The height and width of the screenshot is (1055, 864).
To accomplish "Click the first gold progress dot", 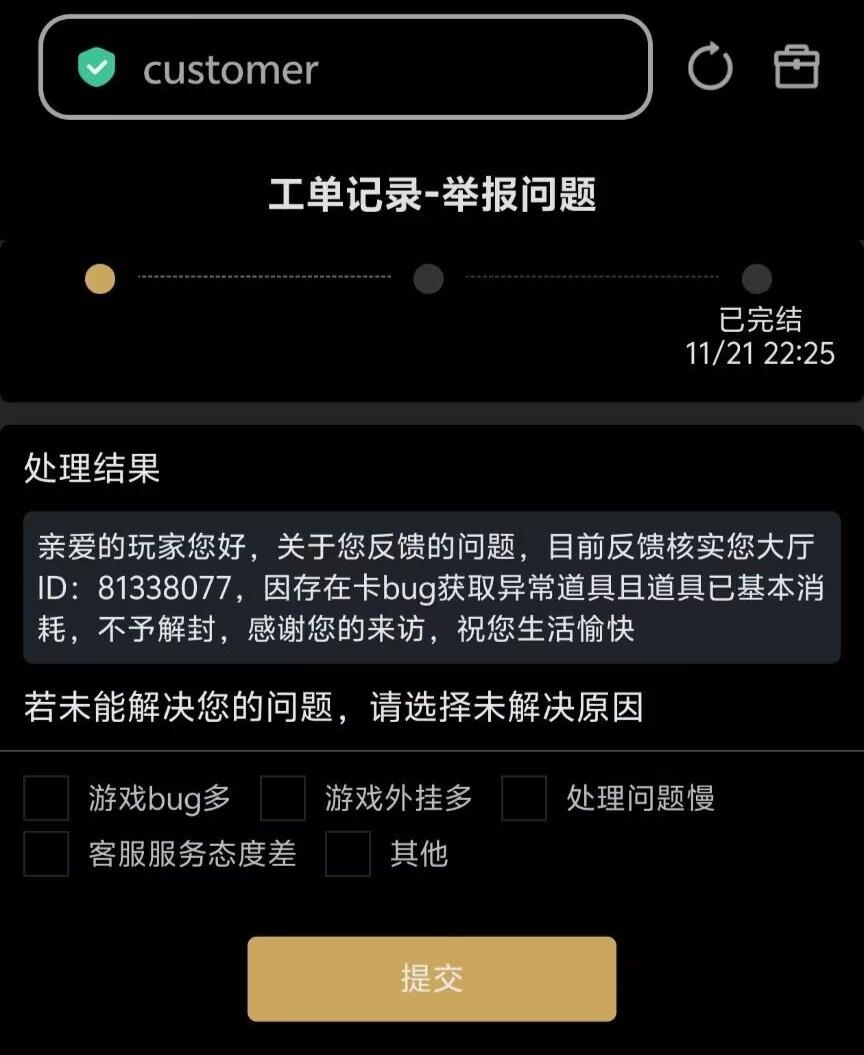I will (x=99, y=280).
